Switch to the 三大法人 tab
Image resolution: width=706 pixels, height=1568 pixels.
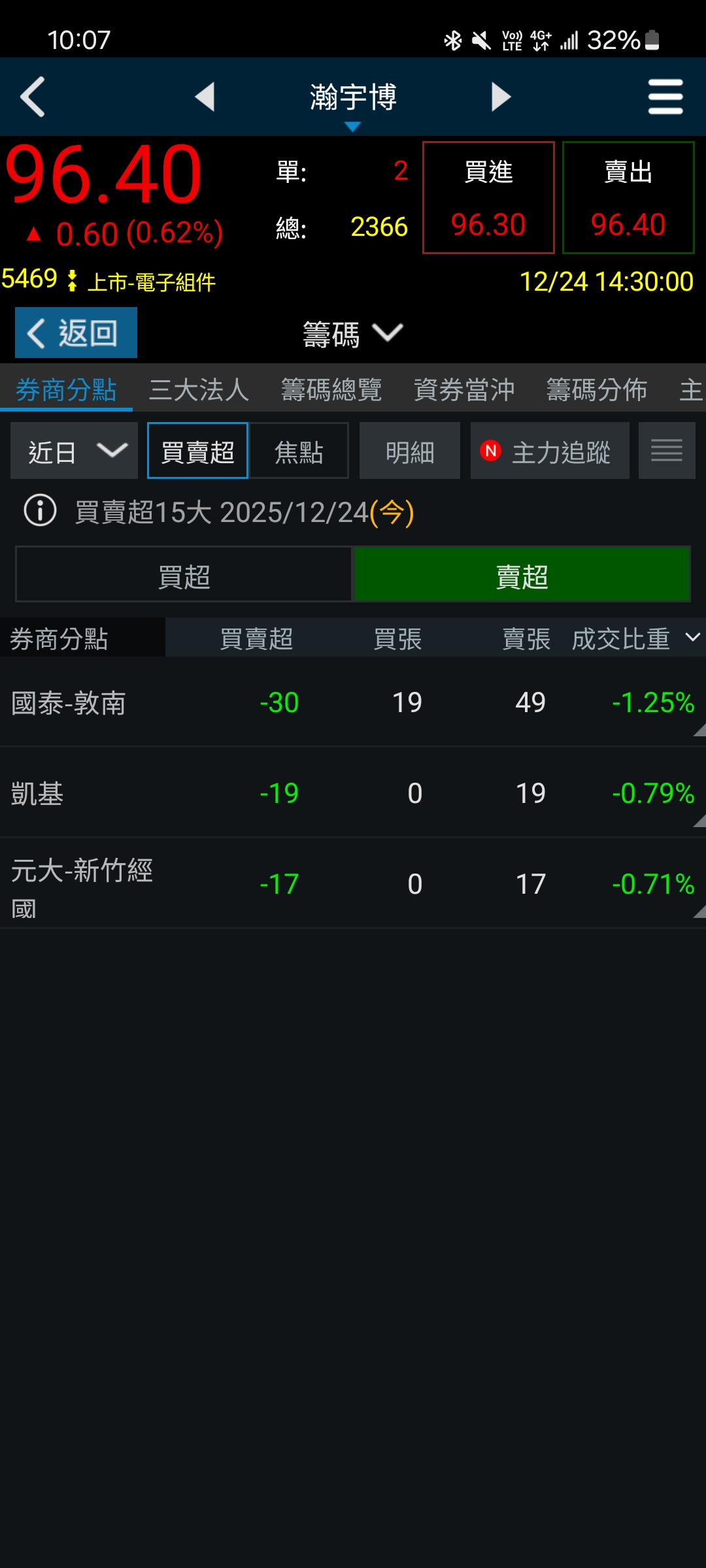pyautogui.click(x=197, y=388)
